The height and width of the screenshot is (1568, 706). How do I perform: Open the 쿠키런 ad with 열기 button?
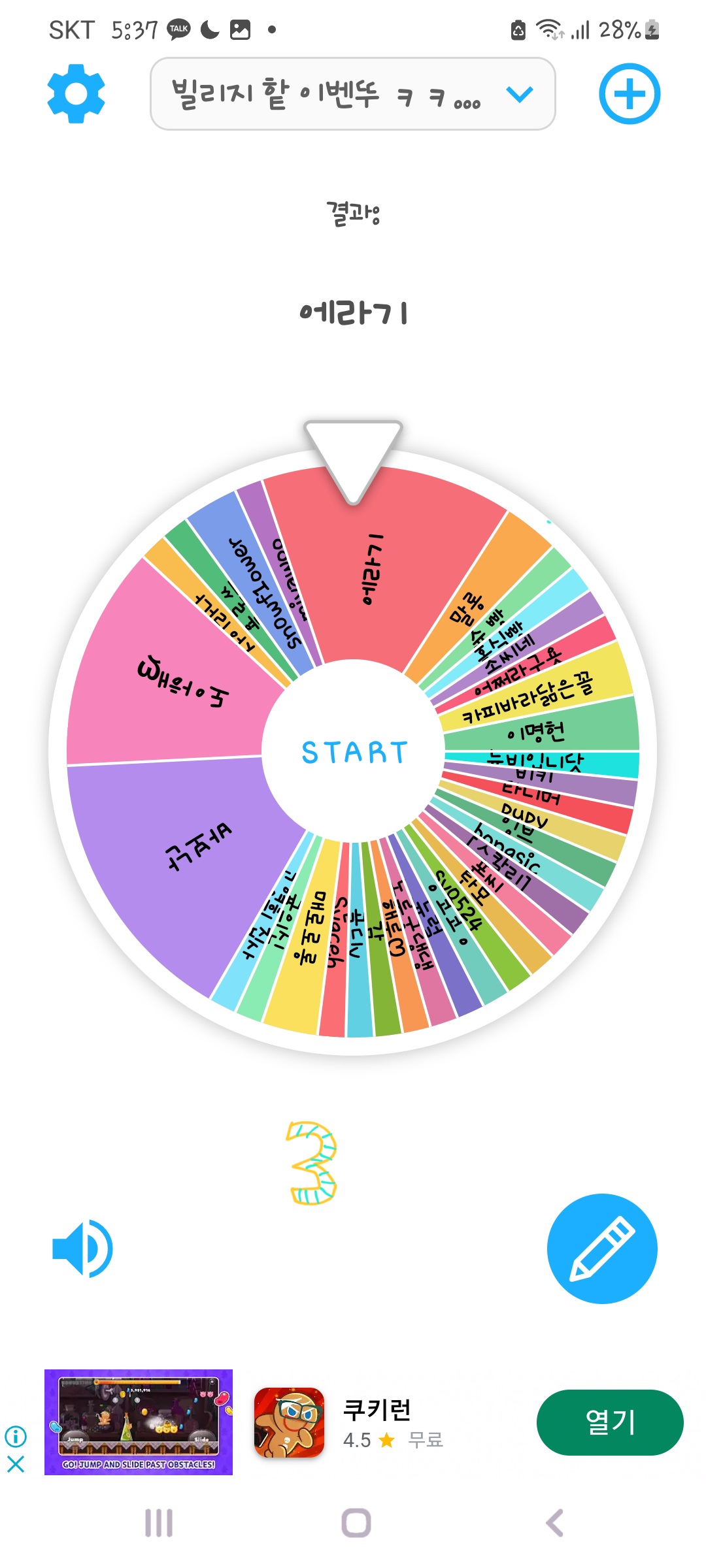pos(610,1422)
